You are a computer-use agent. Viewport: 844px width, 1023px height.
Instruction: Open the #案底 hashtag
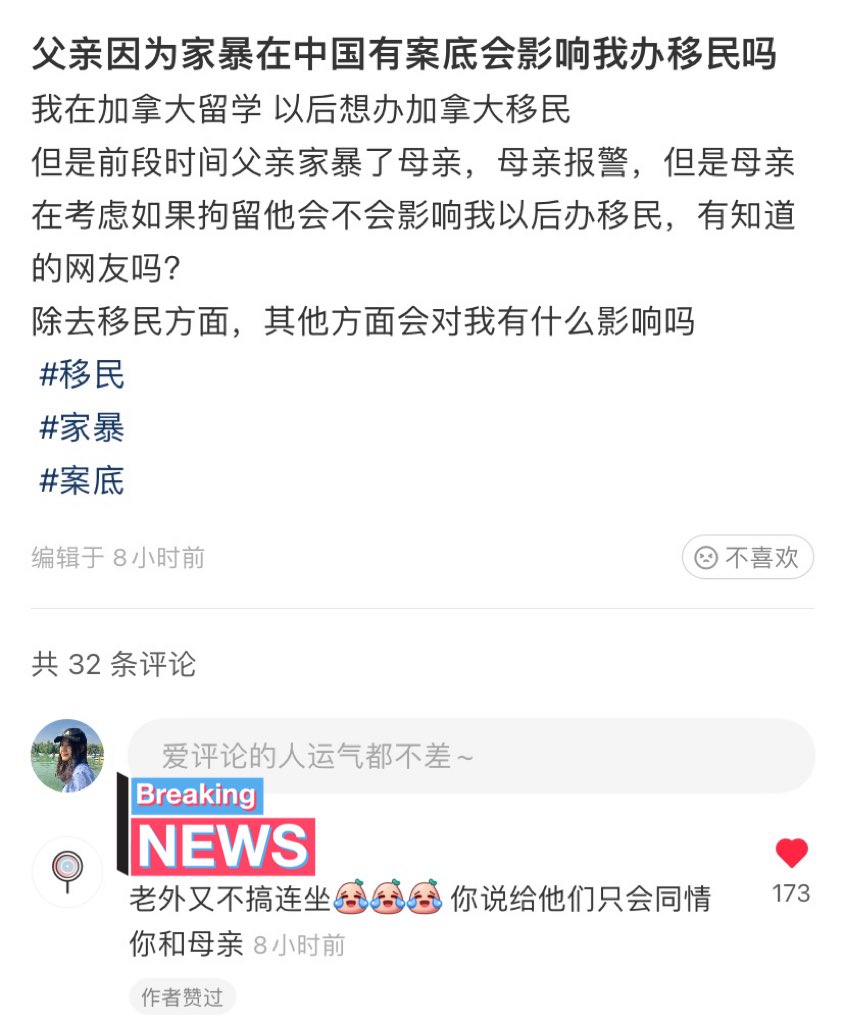point(82,481)
